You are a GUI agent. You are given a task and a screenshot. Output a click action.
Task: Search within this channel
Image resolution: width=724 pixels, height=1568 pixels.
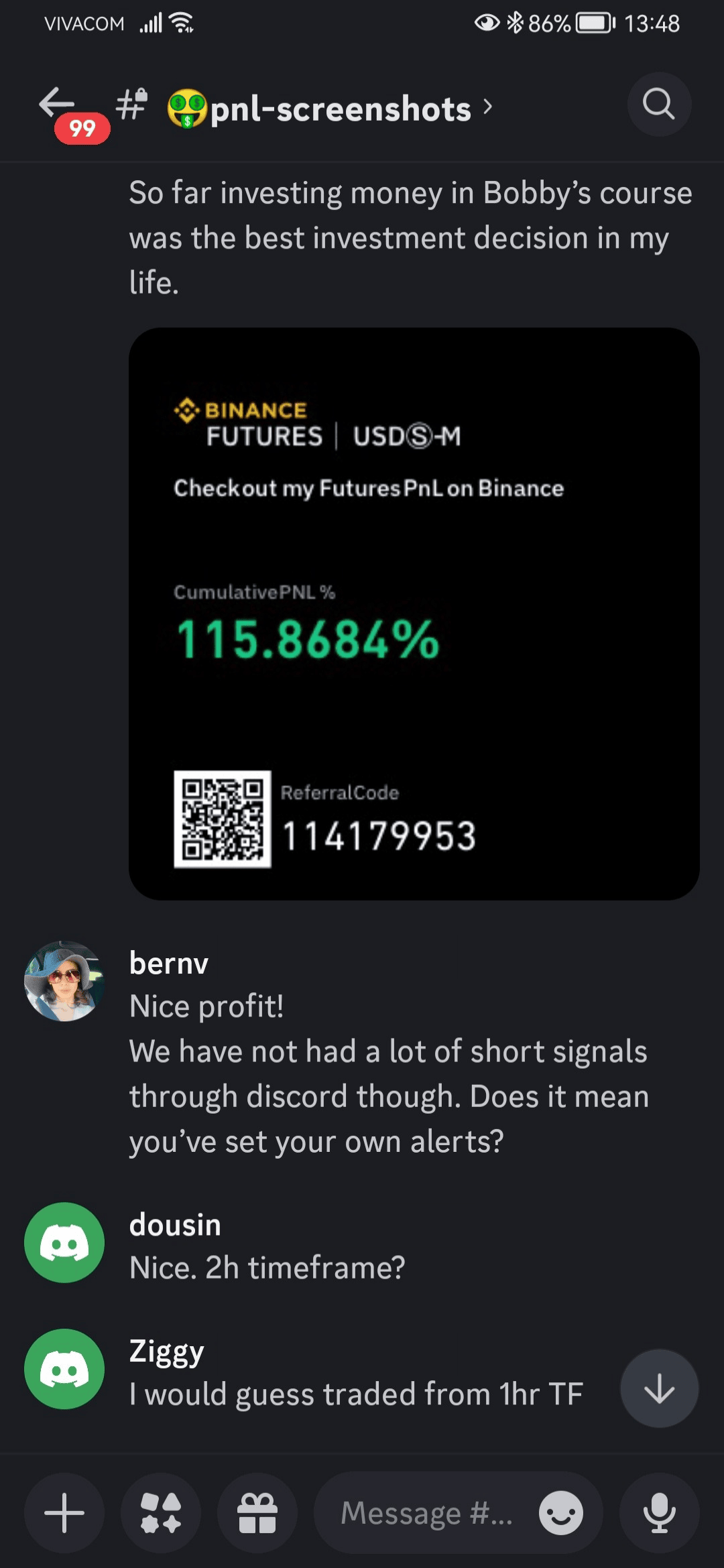(658, 105)
